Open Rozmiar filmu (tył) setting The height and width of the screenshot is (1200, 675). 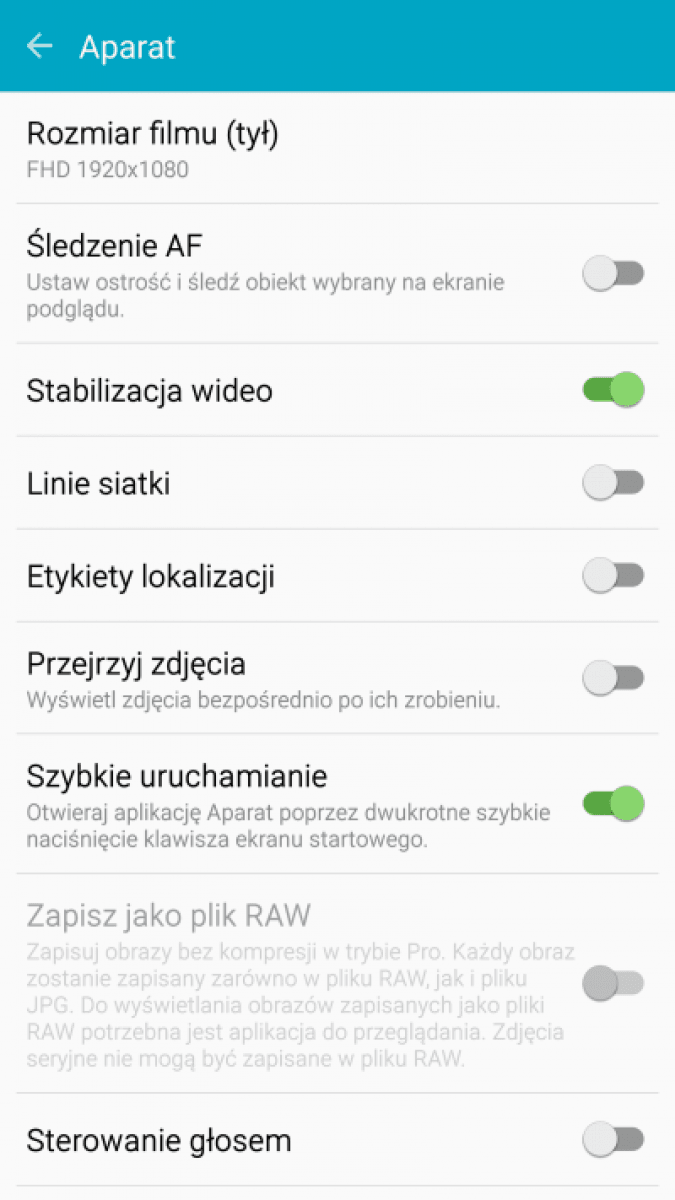point(337,148)
